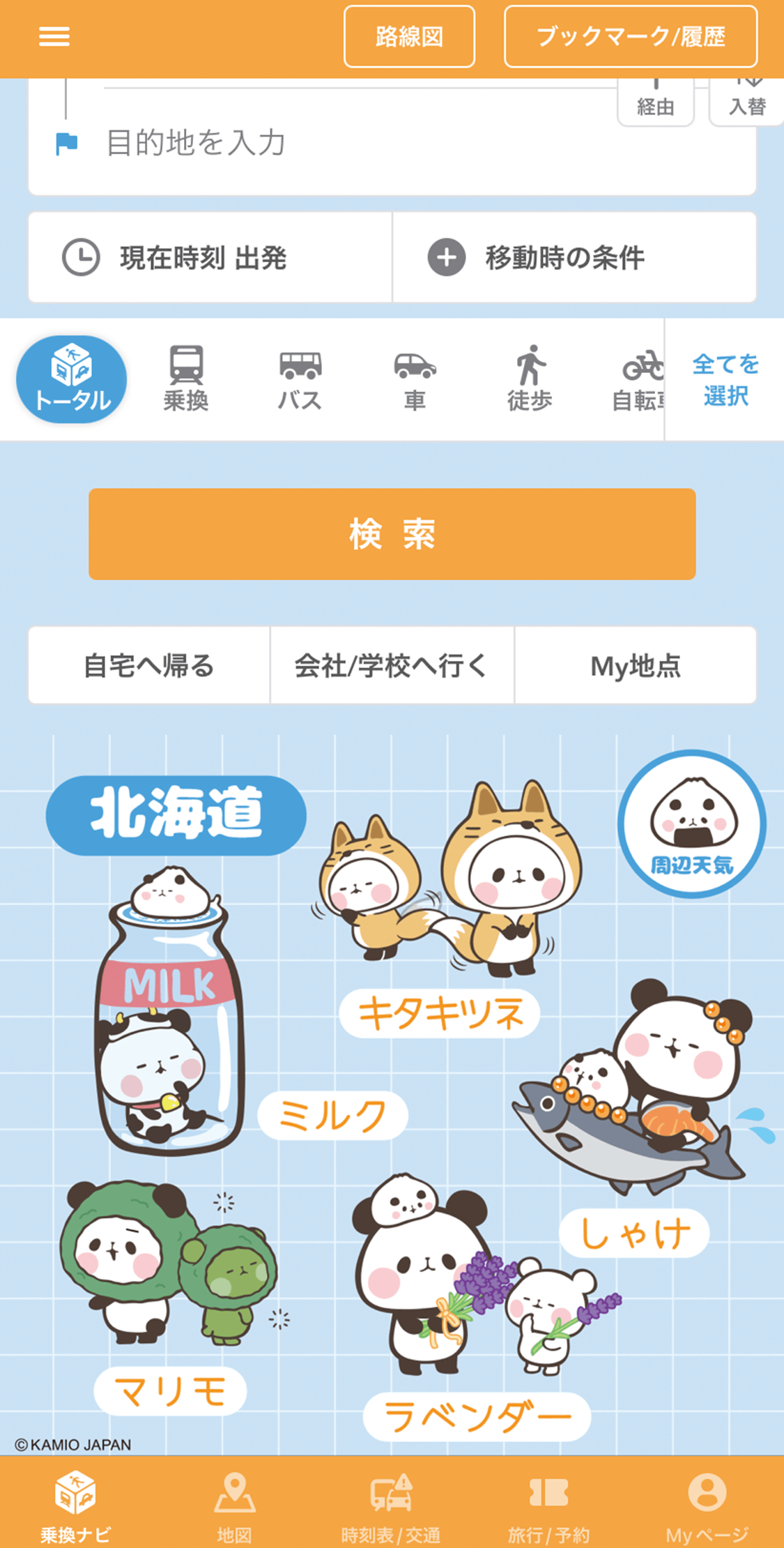Start the route search with 検索

coord(392,534)
